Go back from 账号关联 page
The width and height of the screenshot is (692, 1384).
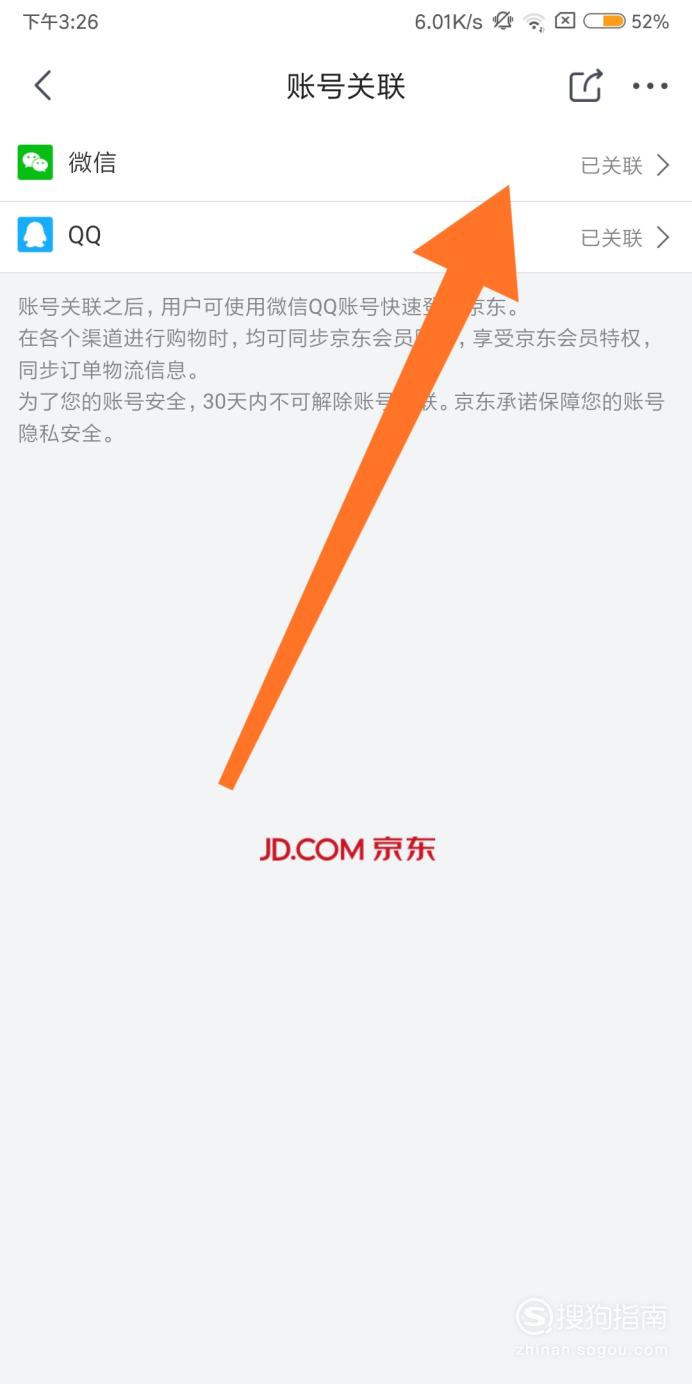[x=42, y=86]
